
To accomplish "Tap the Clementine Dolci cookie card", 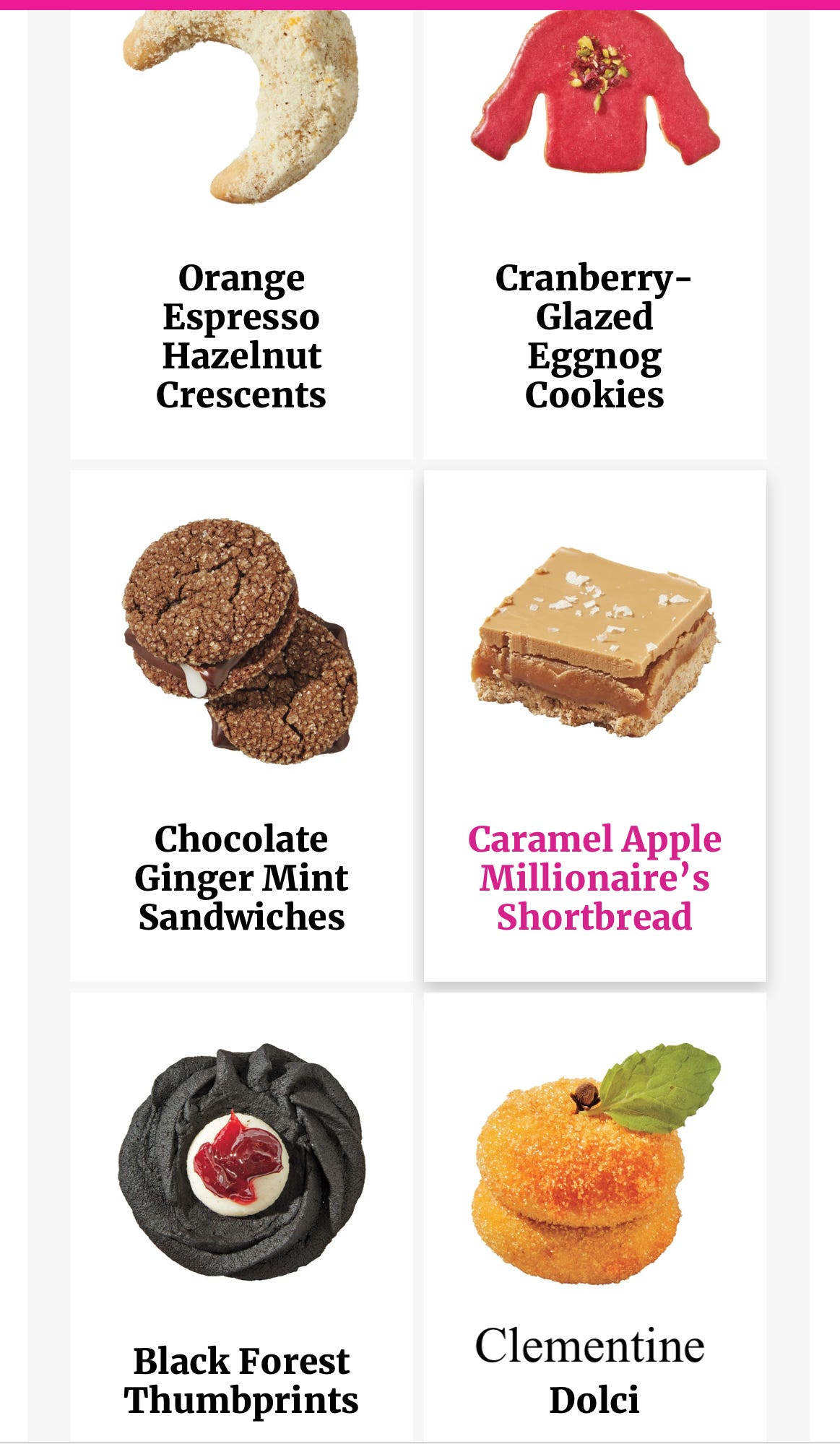I will [x=594, y=1217].
